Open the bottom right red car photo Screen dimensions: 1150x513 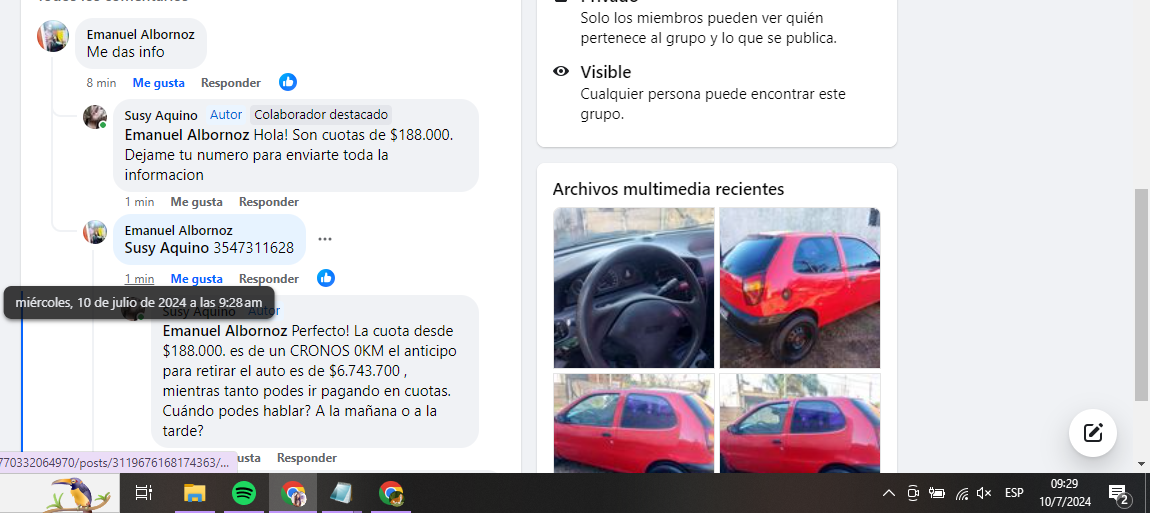pos(799,423)
